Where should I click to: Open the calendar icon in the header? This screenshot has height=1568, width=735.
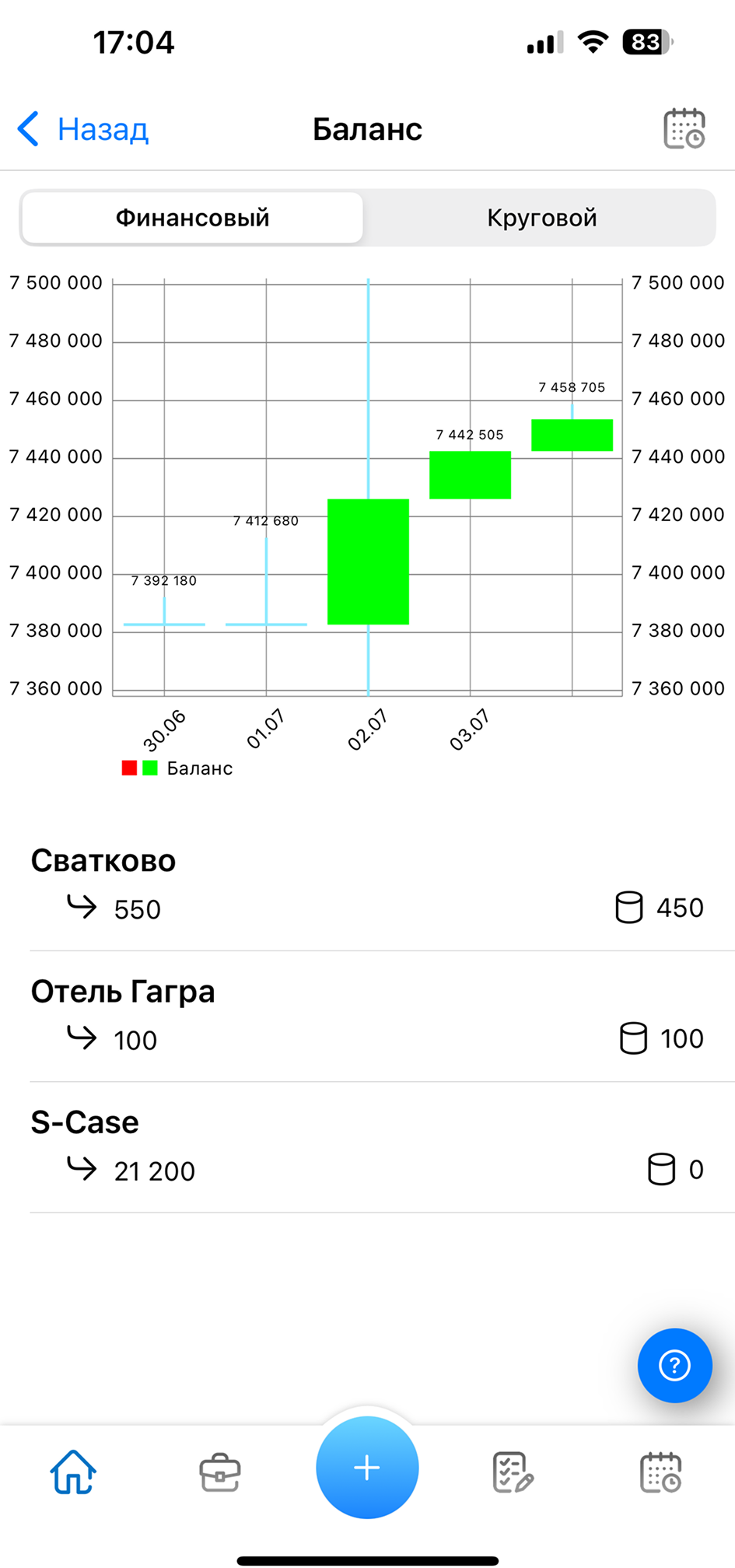pyautogui.click(x=684, y=128)
